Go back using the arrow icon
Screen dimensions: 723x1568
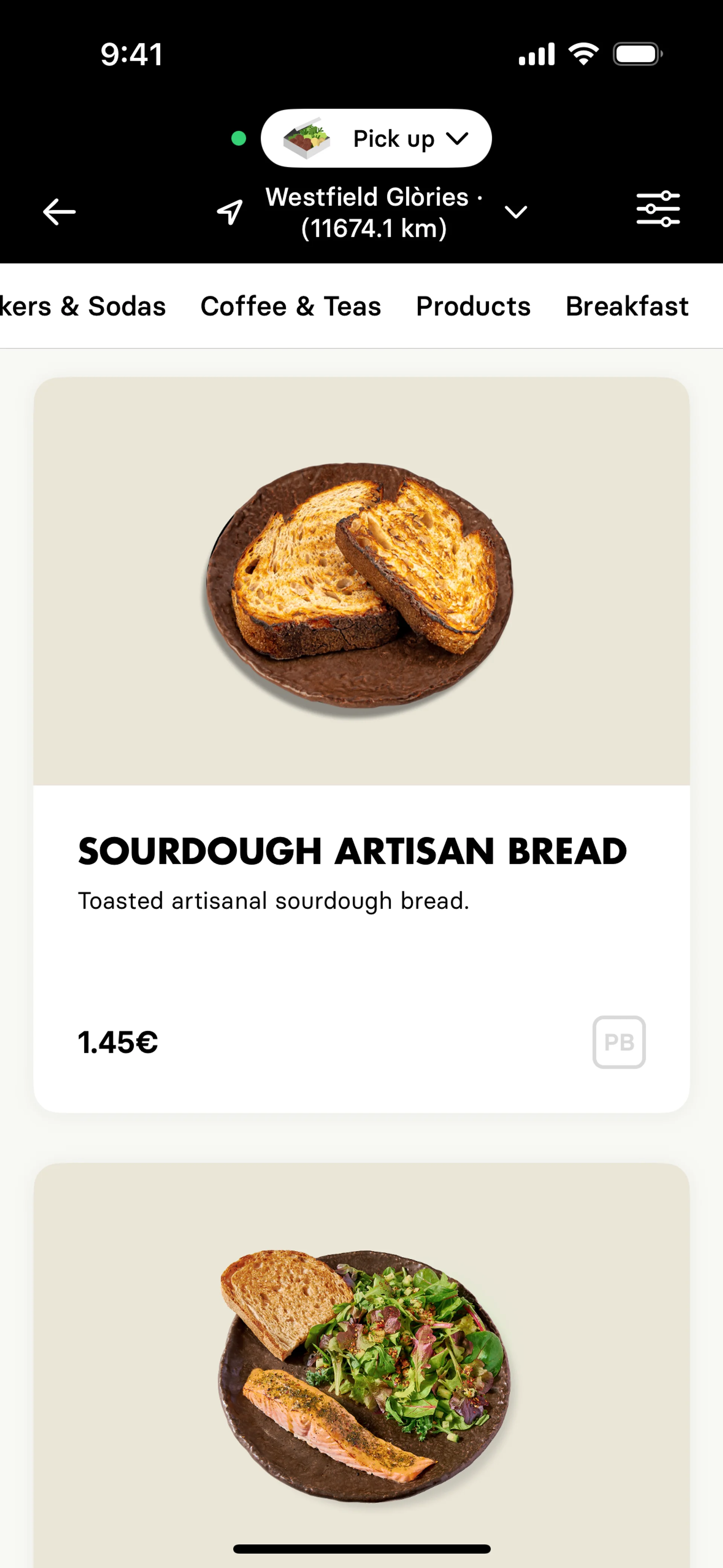tap(59, 212)
